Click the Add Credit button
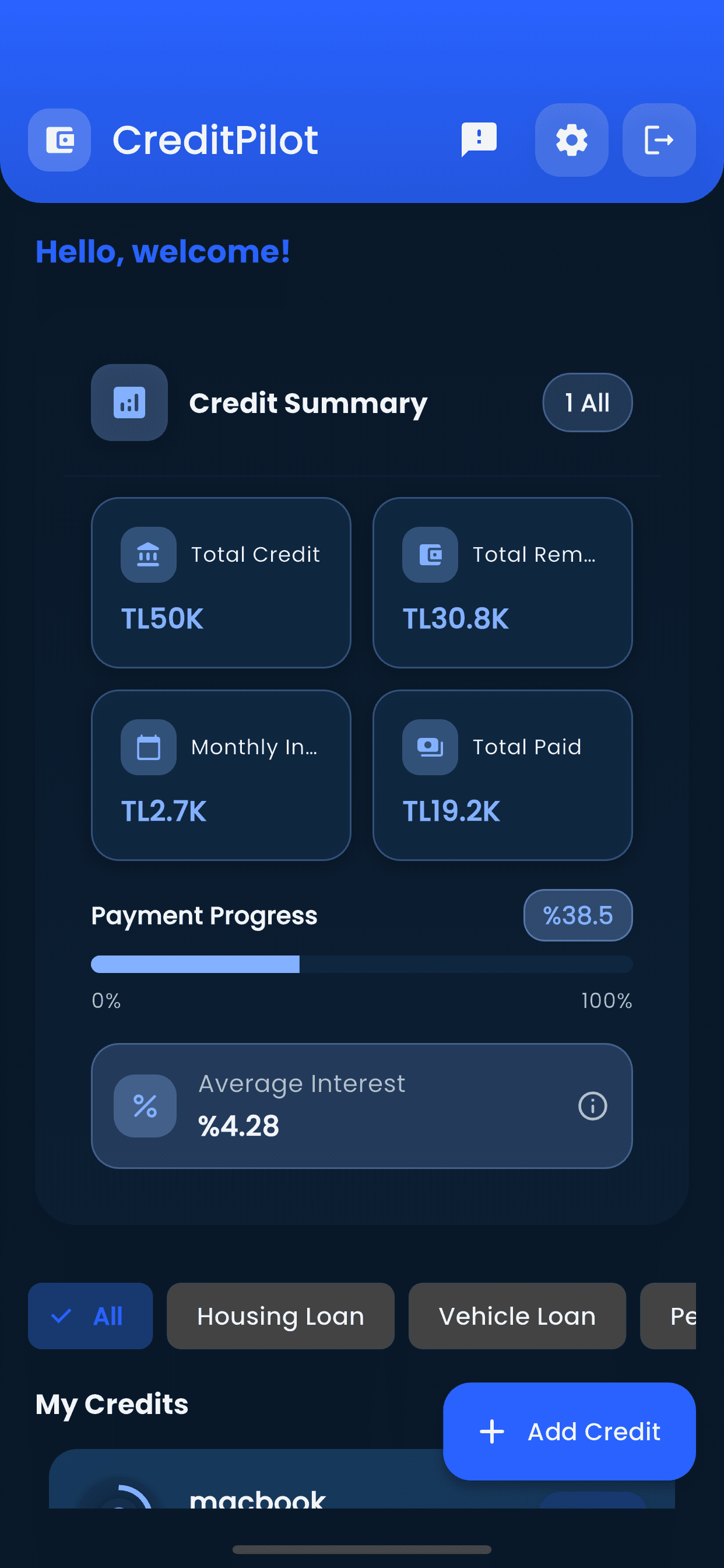The image size is (724, 1568). (568, 1431)
